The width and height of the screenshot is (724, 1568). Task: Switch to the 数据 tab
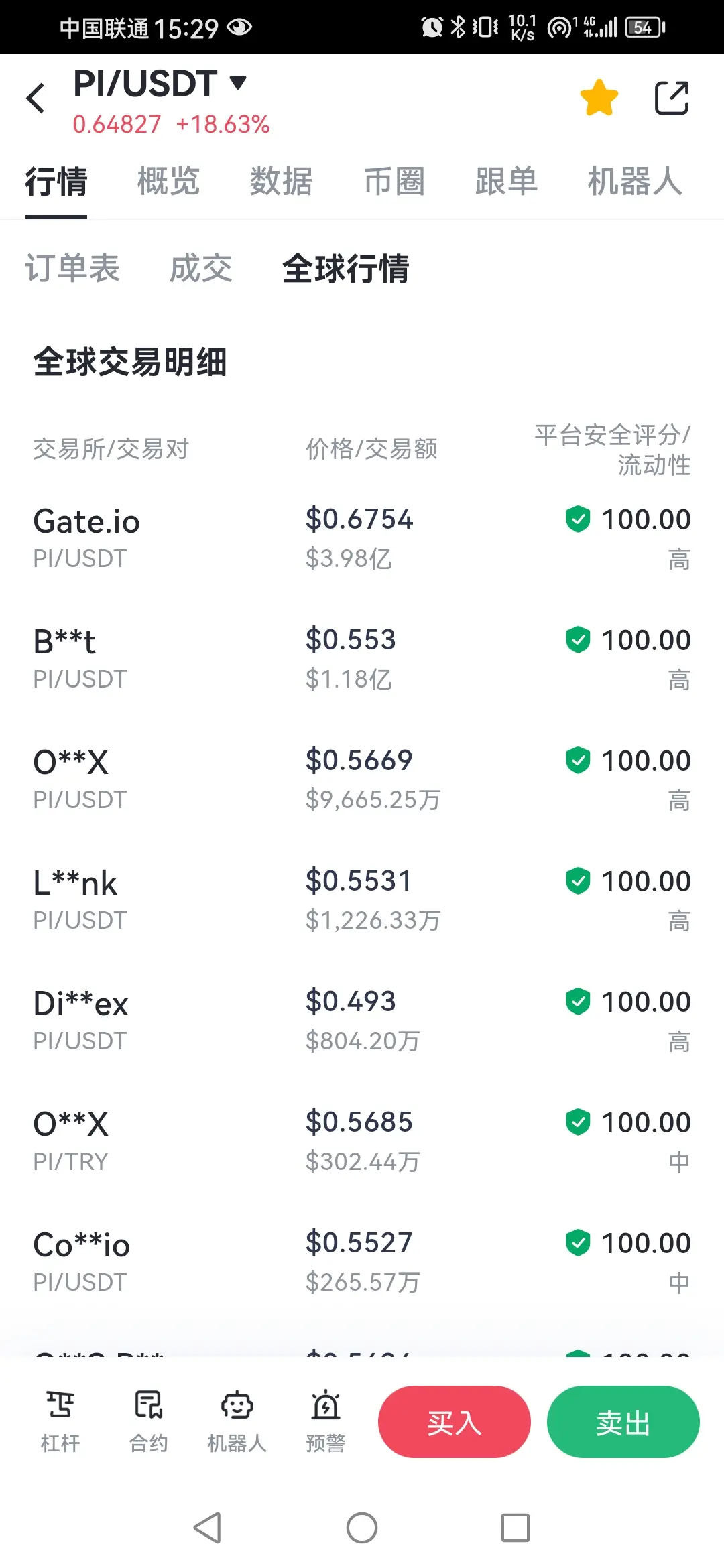tap(282, 182)
